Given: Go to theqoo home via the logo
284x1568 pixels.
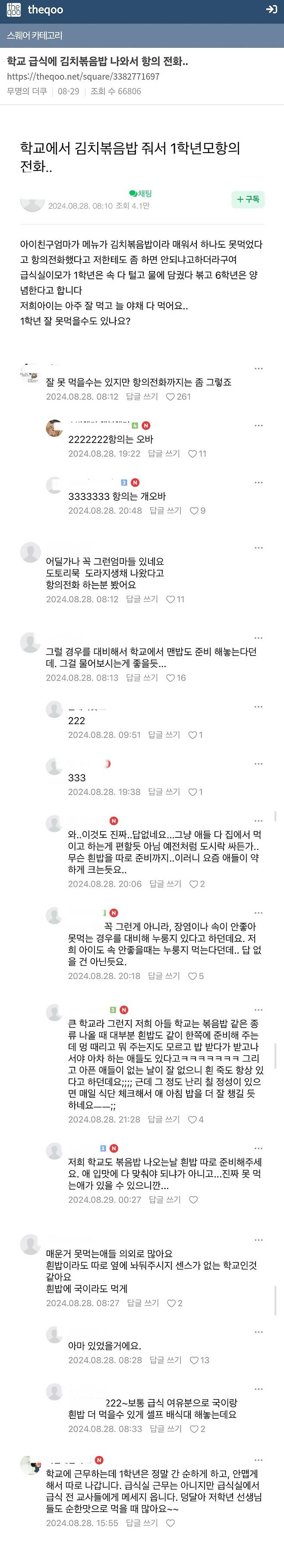Looking at the screenshot, I should click(x=35, y=10).
